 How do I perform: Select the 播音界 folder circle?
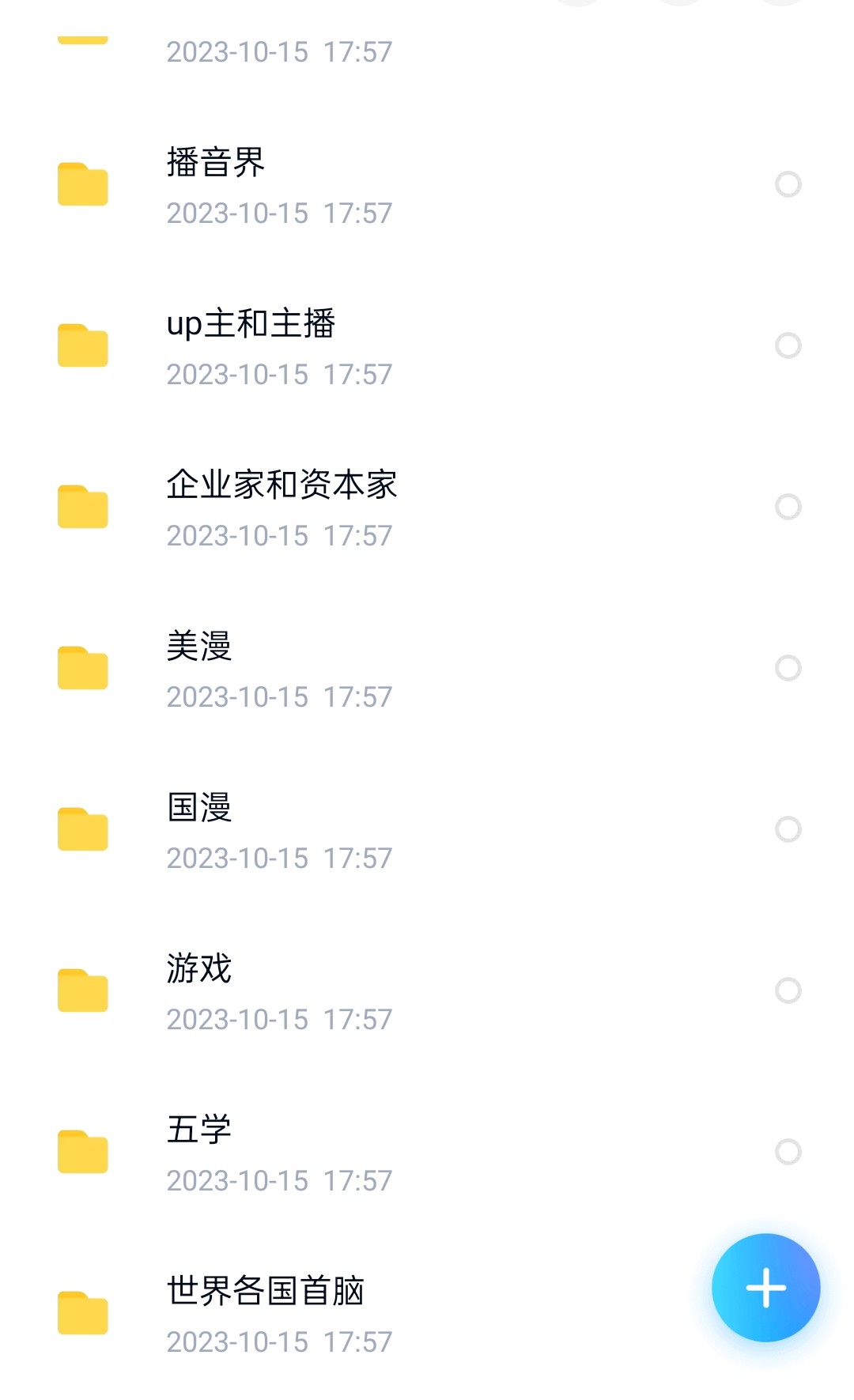click(x=788, y=184)
